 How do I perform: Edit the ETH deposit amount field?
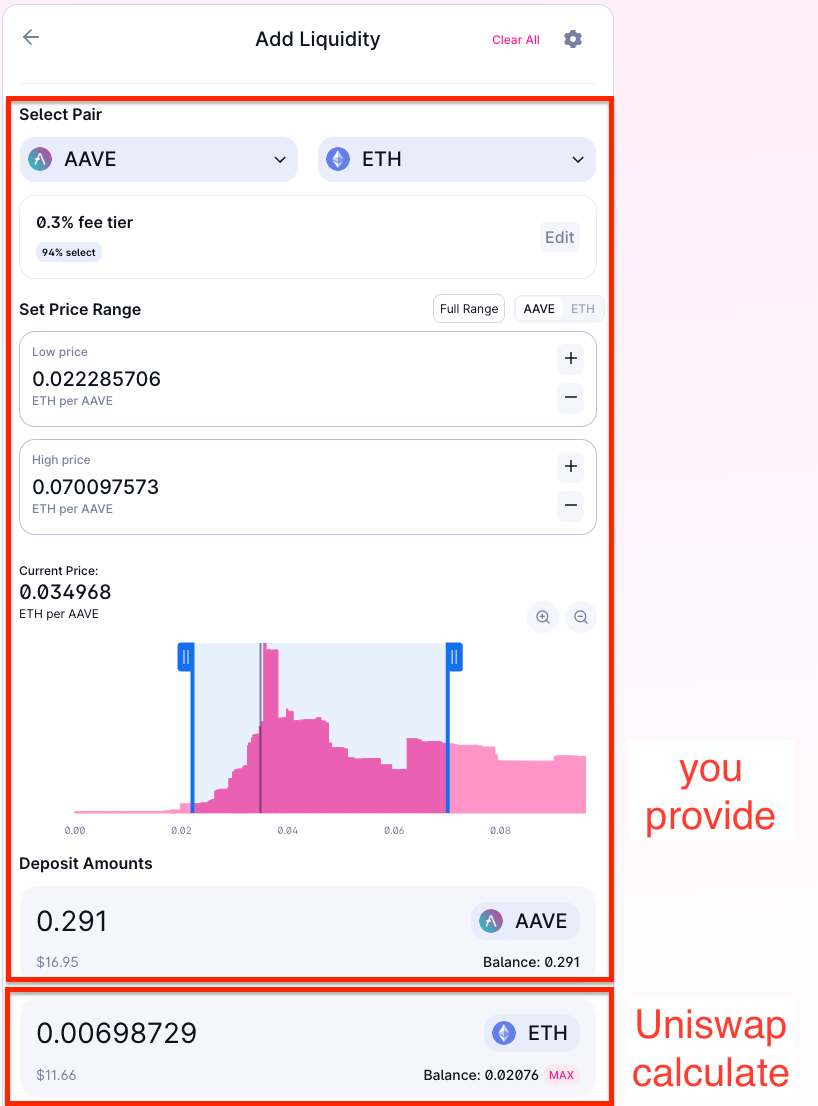tap(200, 1033)
